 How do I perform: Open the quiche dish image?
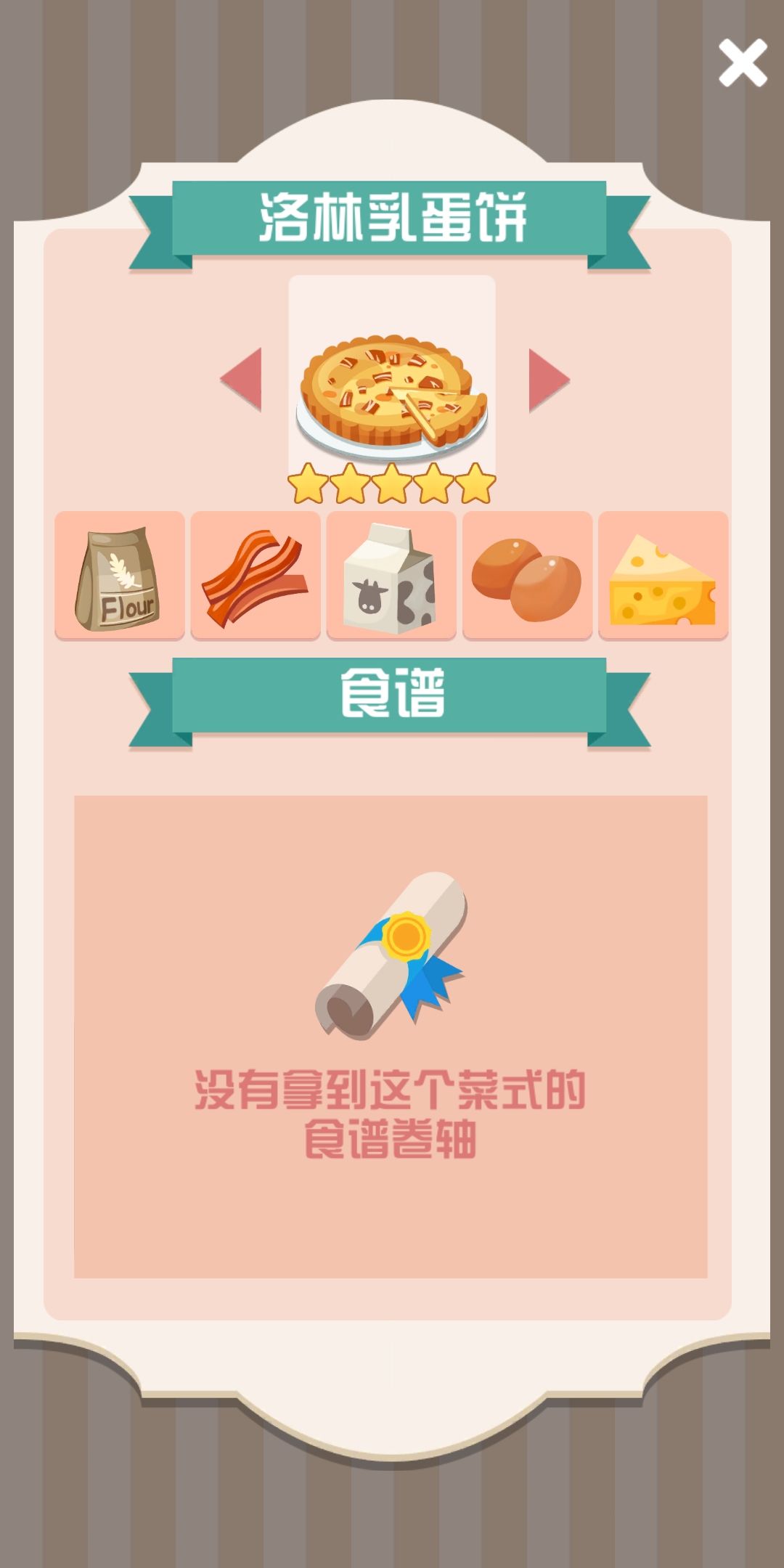(392, 377)
